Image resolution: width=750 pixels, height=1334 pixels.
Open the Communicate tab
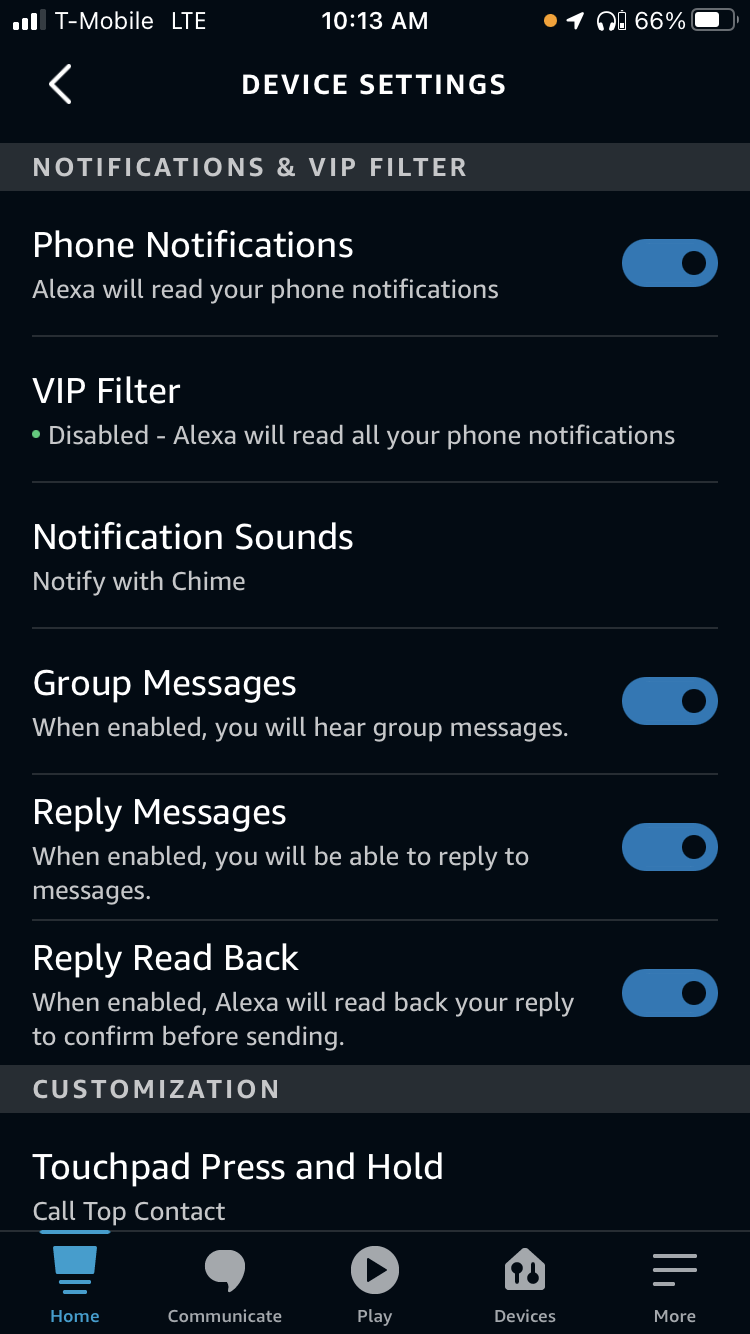pos(225,1285)
